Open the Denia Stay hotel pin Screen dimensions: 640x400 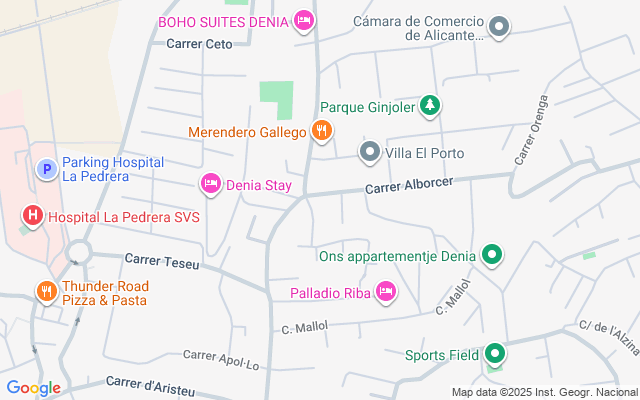[210, 184]
